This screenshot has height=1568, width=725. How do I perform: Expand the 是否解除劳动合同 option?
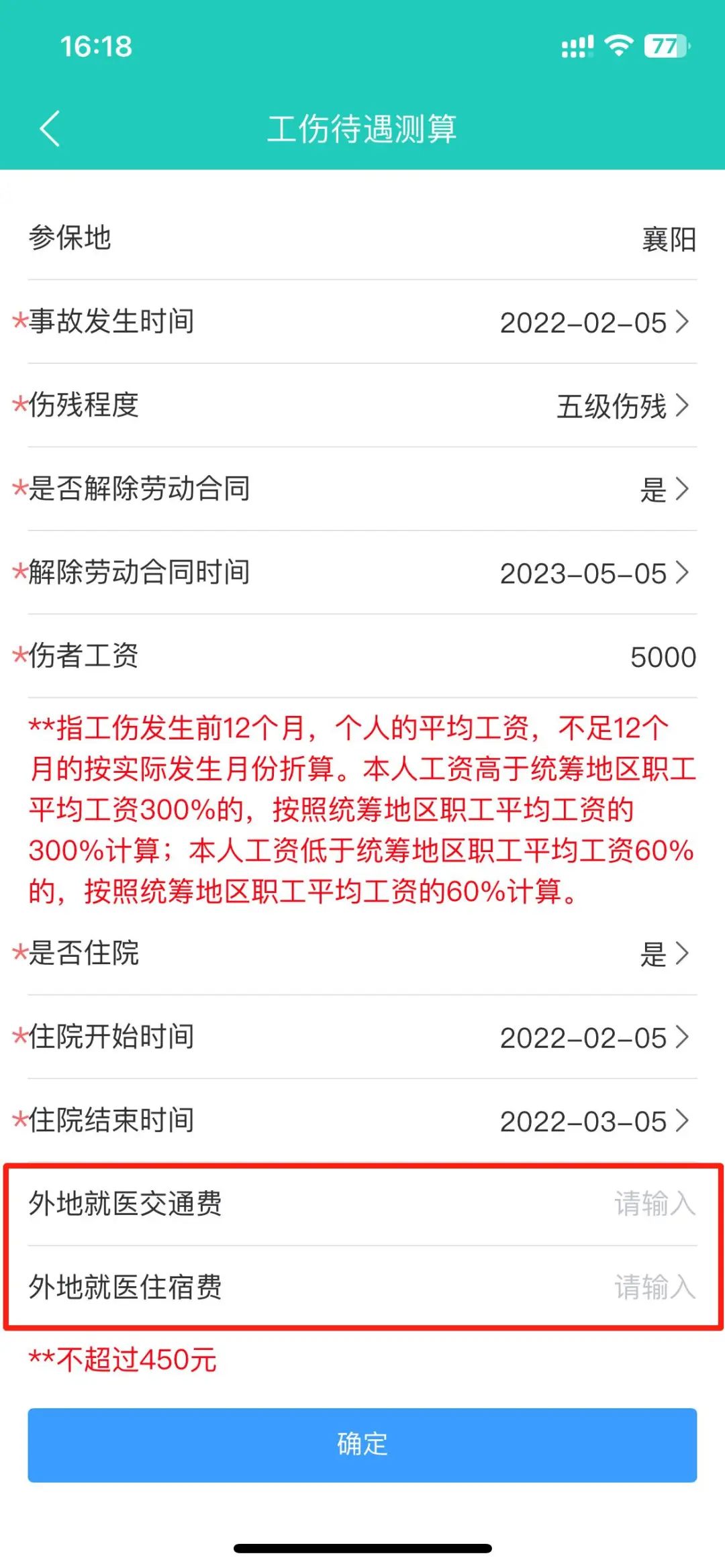coord(655,490)
